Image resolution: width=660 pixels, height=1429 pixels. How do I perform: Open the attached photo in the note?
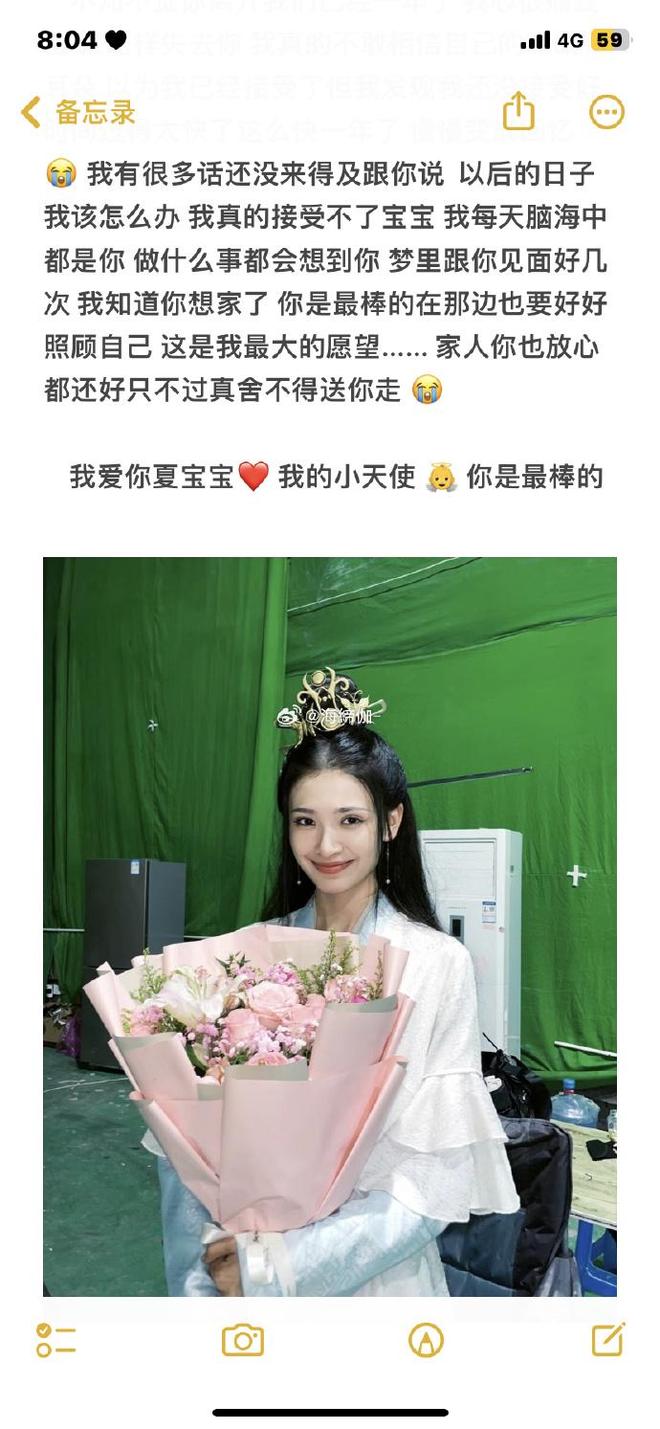coord(329,925)
